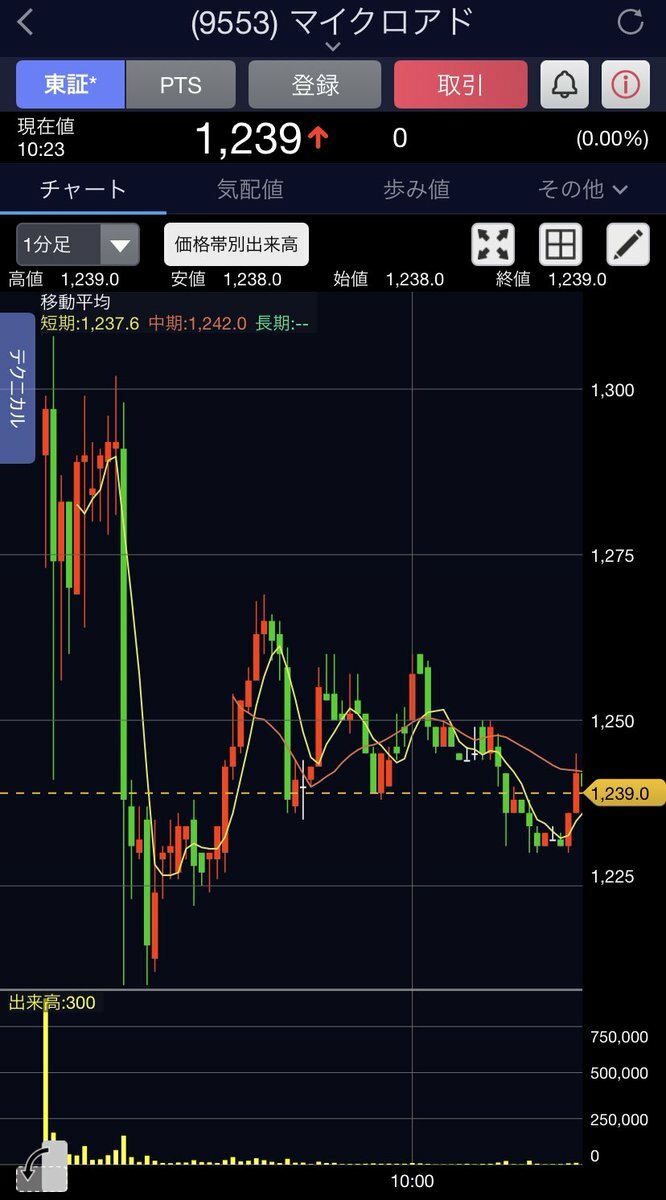Image resolution: width=666 pixels, height=1200 pixels.
Task: Switch to the 歩み値 tab
Action: point(416,189)
